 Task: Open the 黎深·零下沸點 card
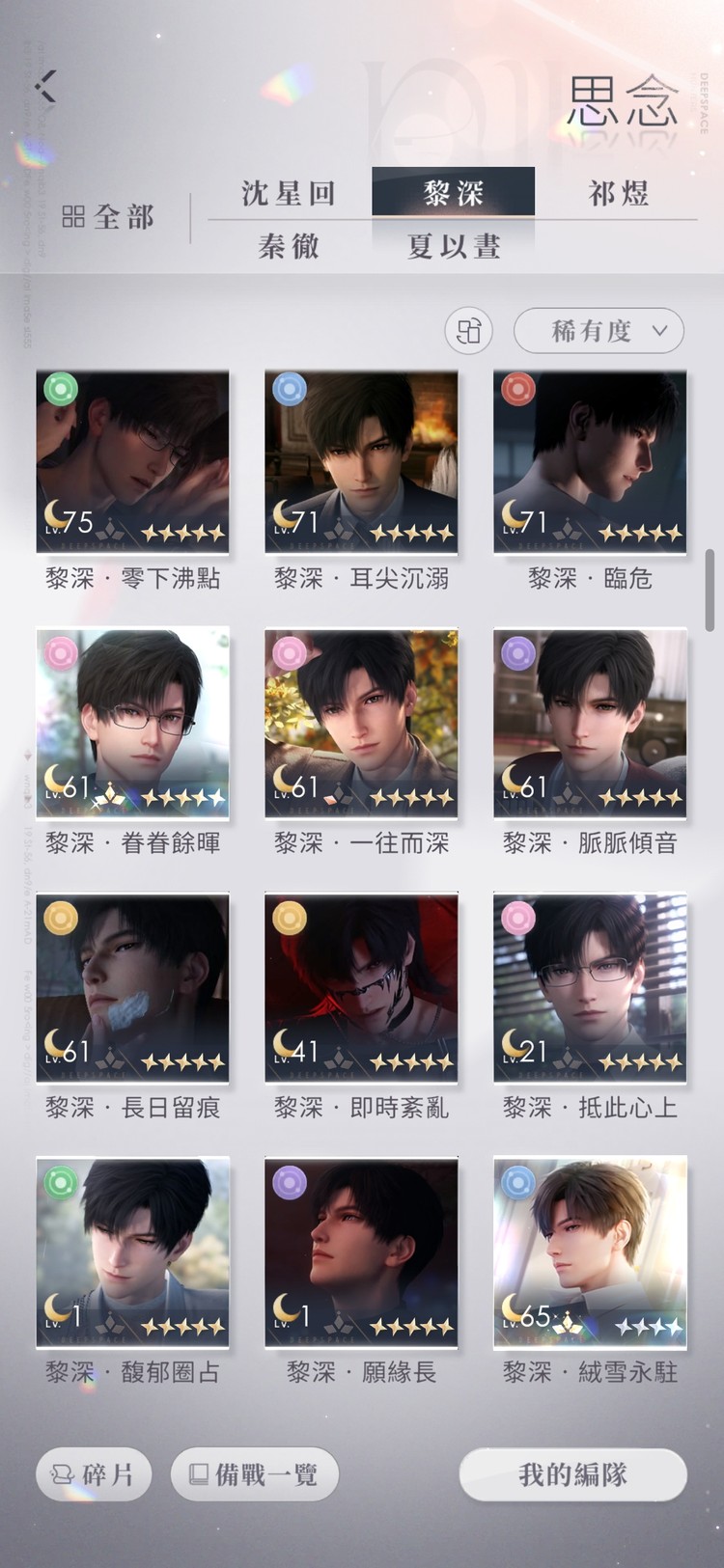point(133,461)
